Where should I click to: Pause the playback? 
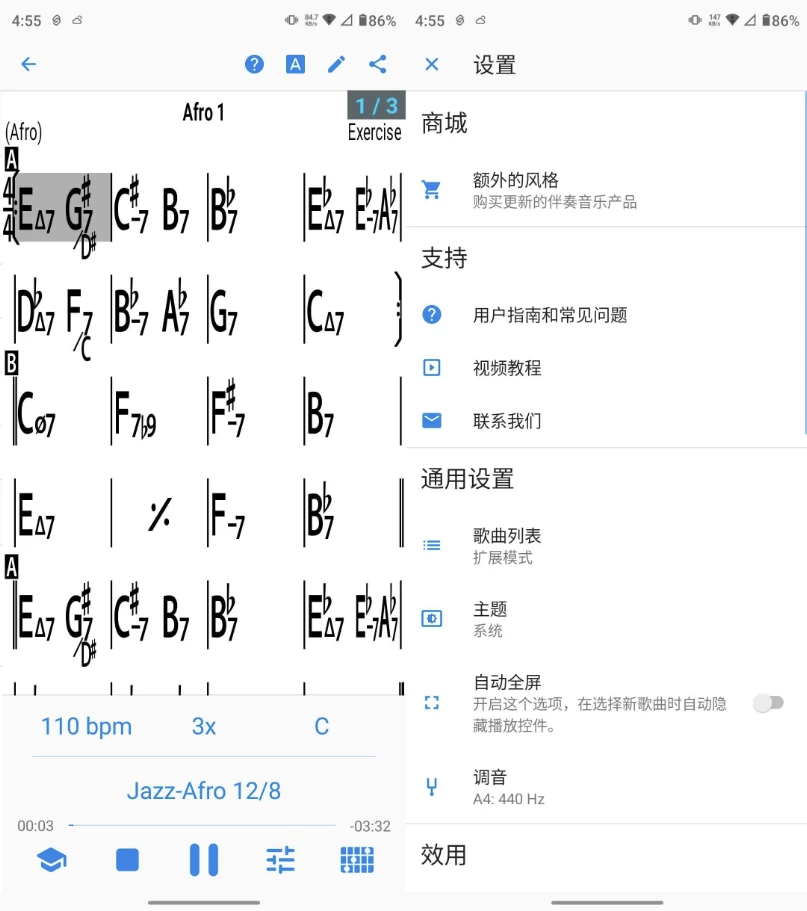click(x=204, y=860)
